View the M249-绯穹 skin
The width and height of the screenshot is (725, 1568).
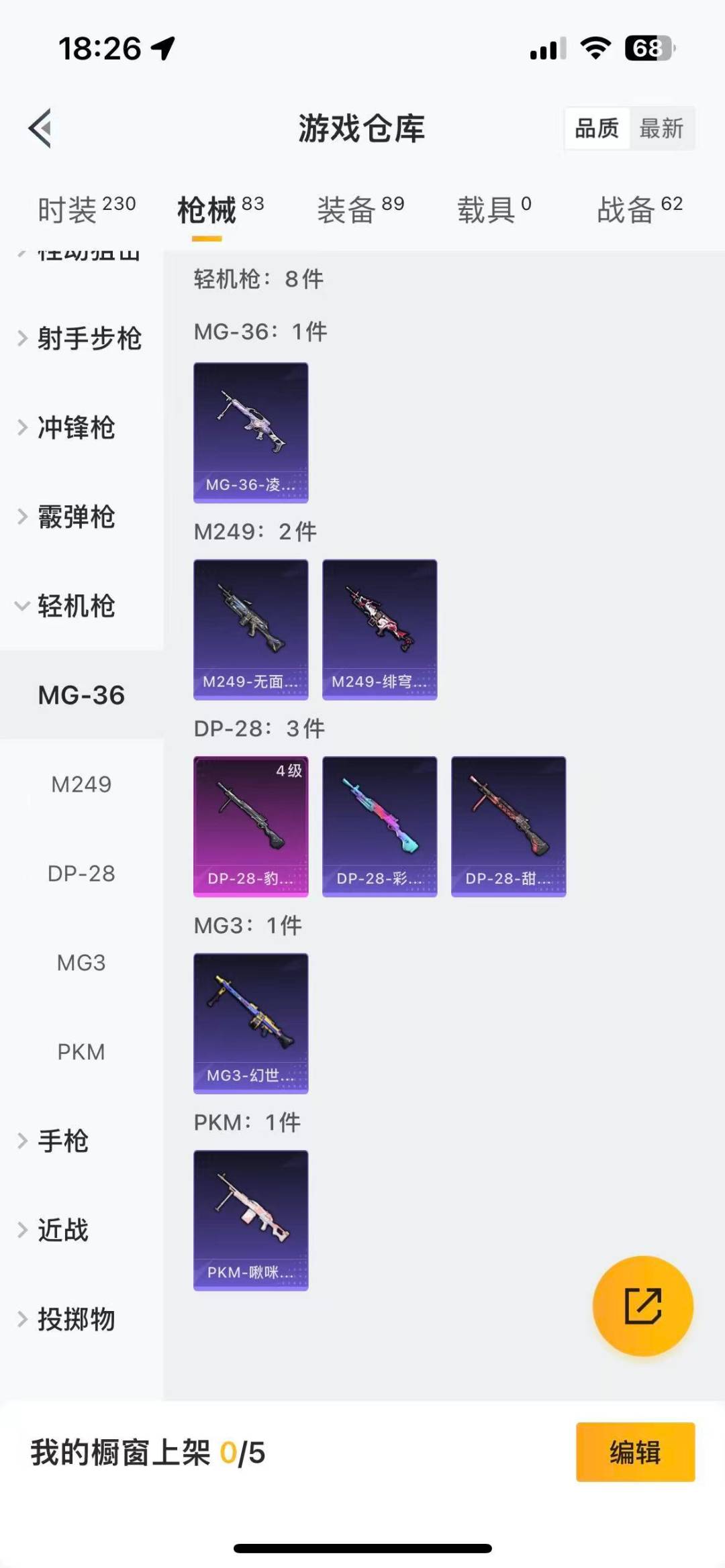[380, 629]
